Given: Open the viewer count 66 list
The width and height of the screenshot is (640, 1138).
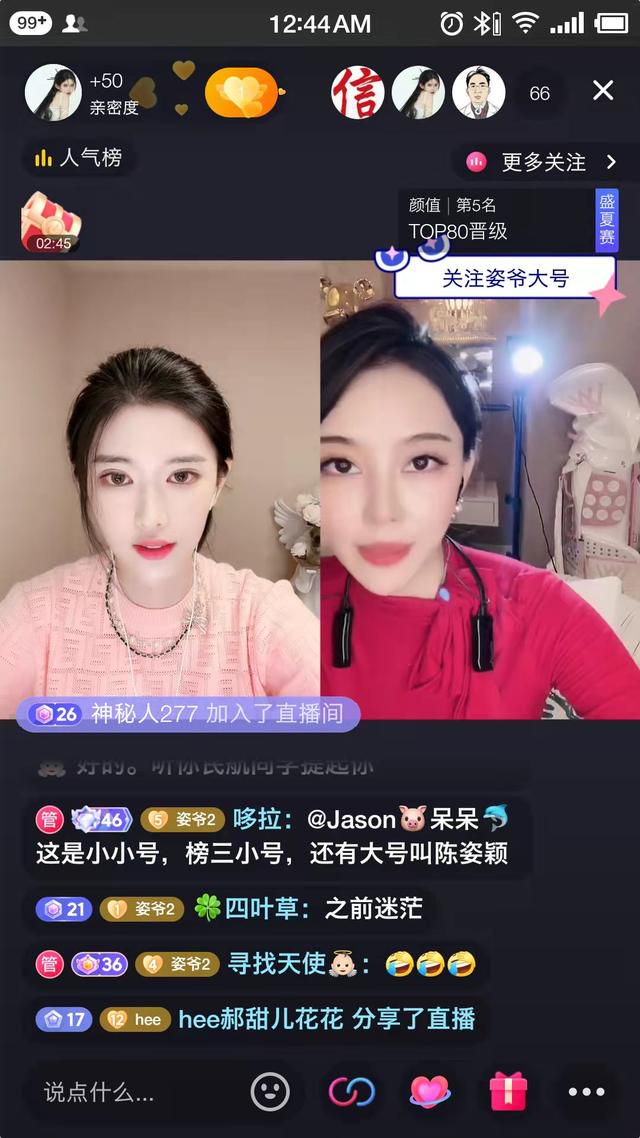Looking at the screenshot, I should 540,93.
